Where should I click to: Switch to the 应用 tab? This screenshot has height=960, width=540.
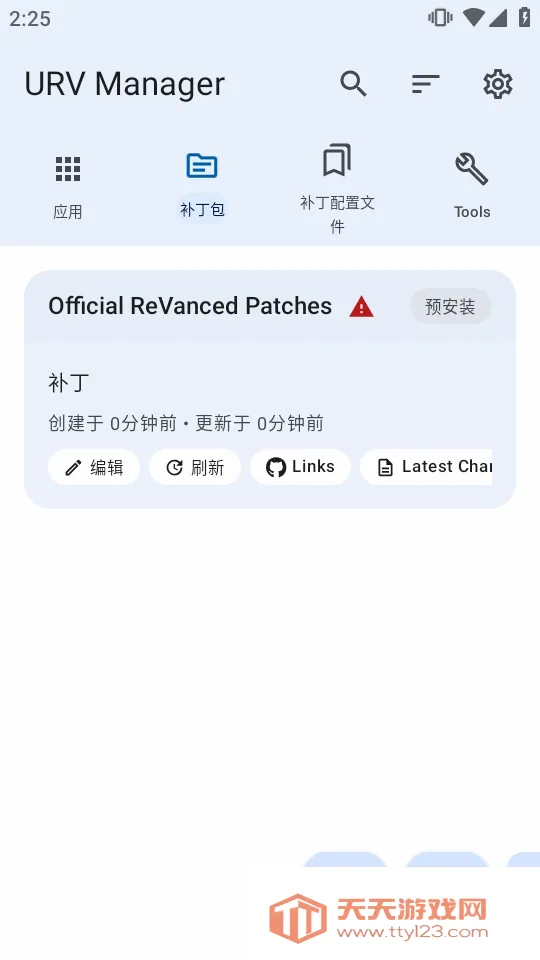pyautogui.click(x=68, y=186)
